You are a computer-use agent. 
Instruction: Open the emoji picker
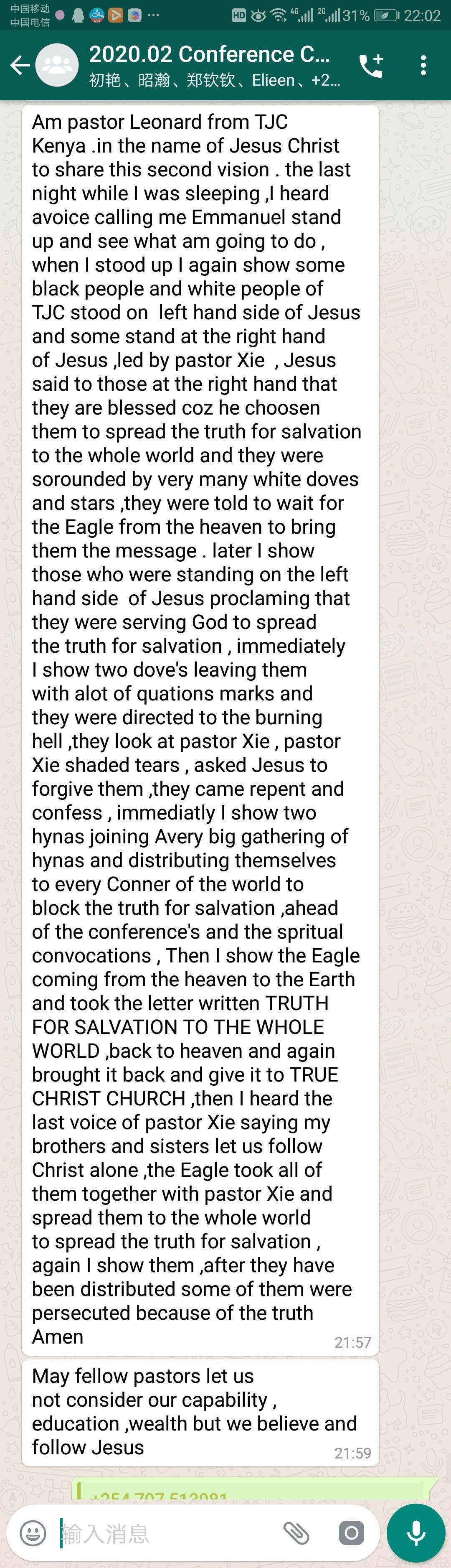click(x=33, y=1534)
